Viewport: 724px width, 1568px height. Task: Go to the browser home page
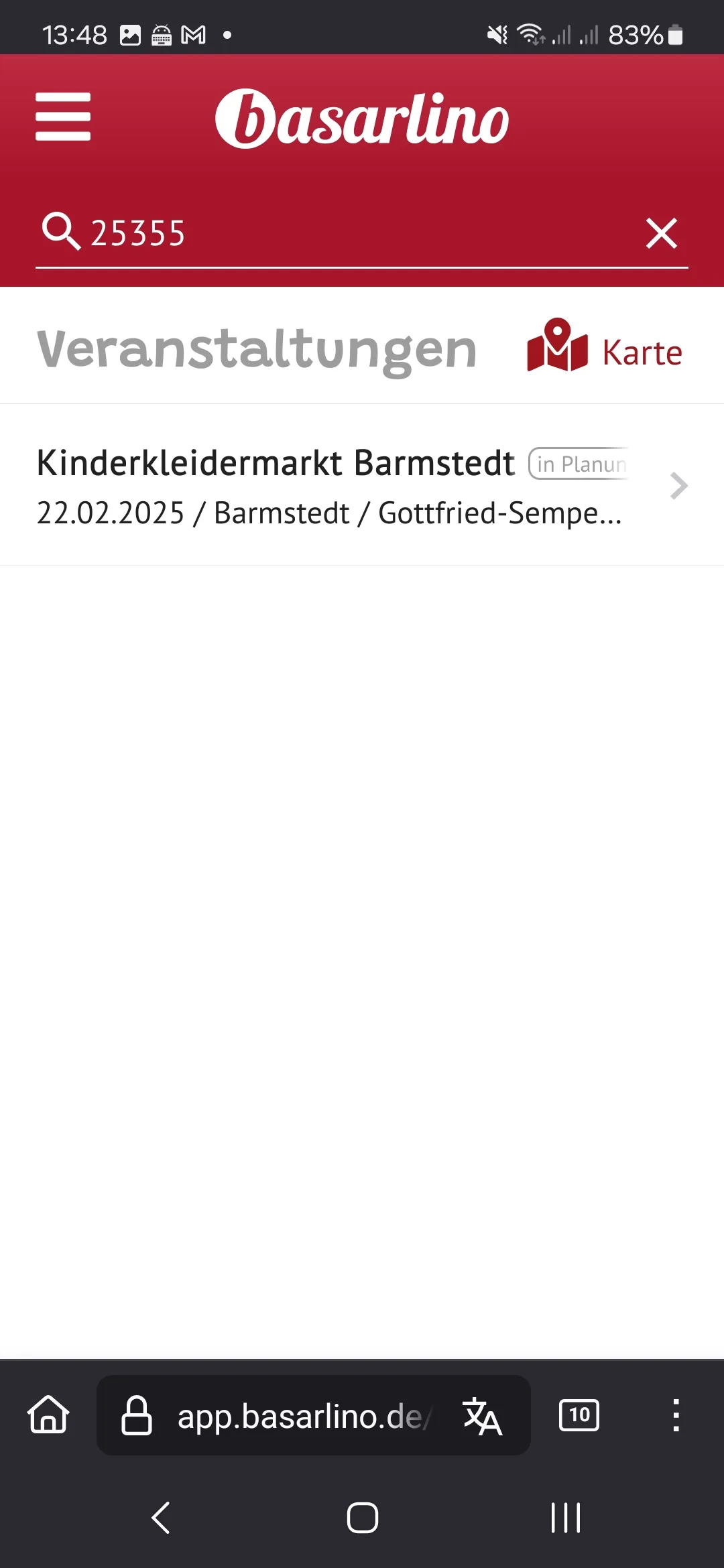coord(48,1415)
